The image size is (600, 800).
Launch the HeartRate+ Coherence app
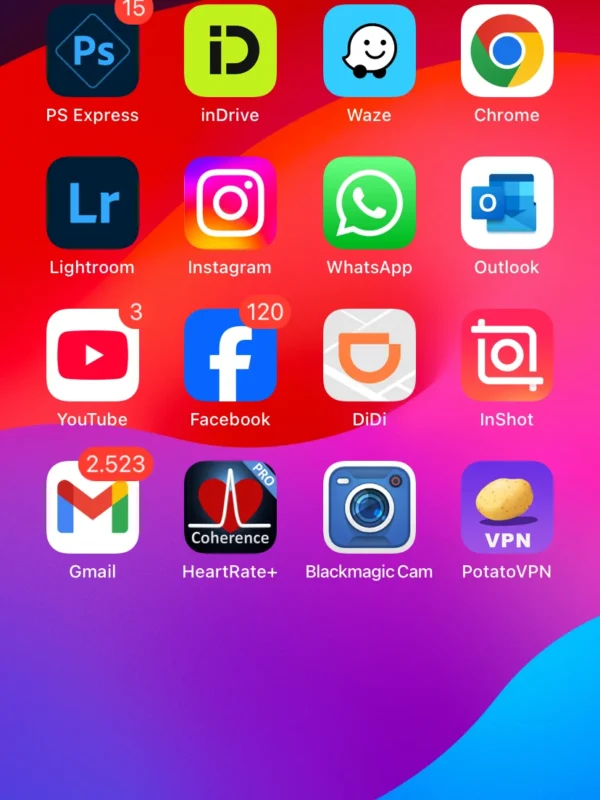pos(230,507)
